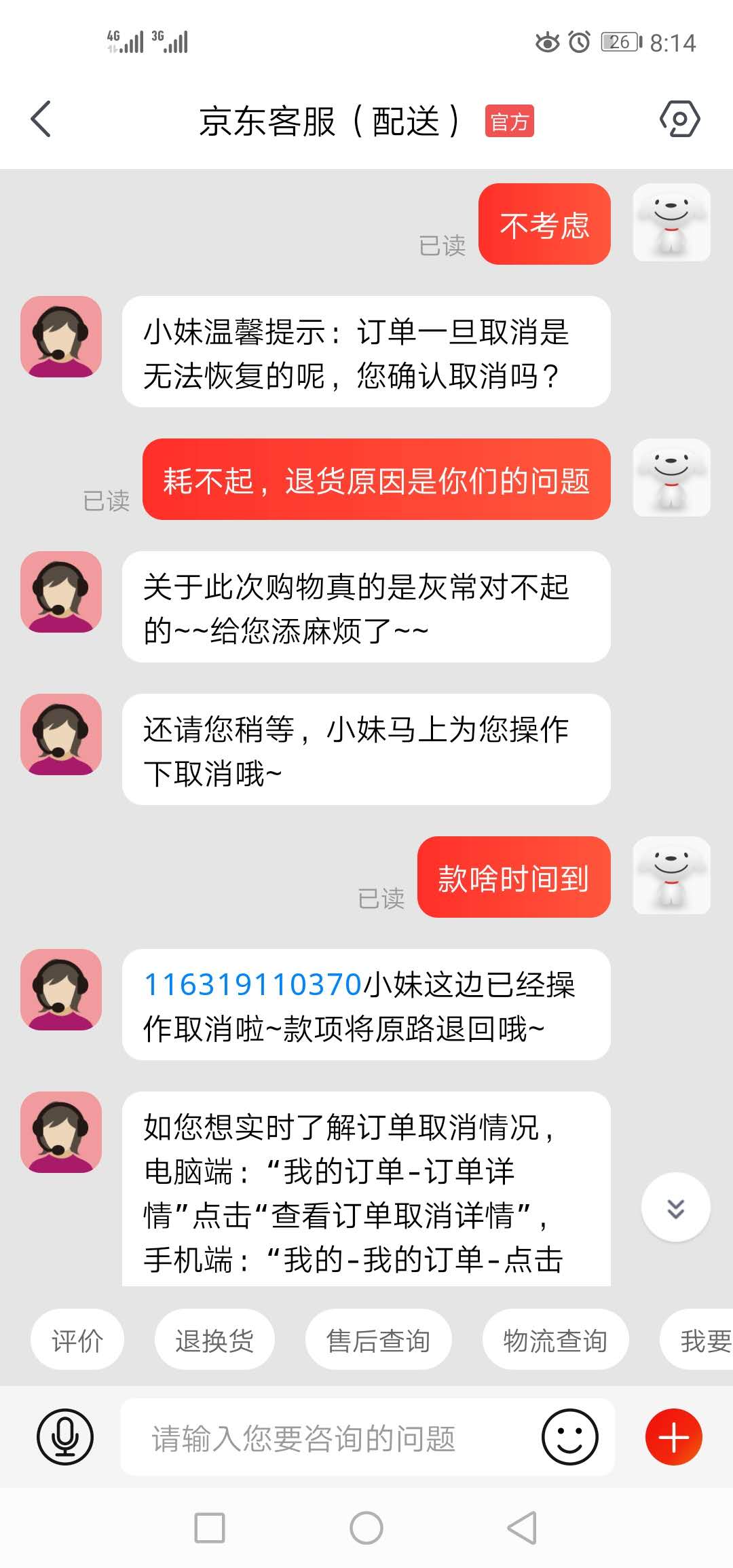The height and width of the screenshot is (1568, 733).
Task: Tap the 官方 official badge in the title bar
Action: (x=508, y=122)
